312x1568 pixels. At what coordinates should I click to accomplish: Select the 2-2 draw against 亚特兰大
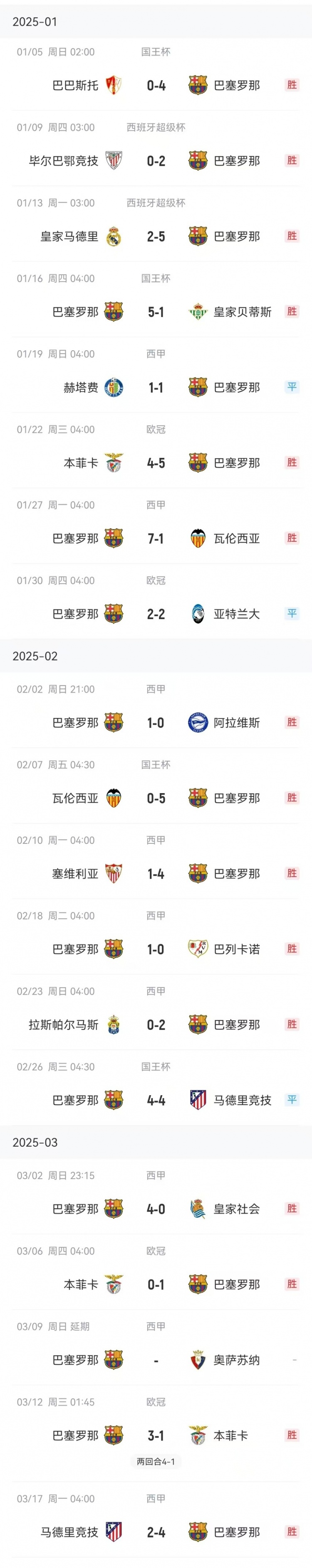coord(156,614)
